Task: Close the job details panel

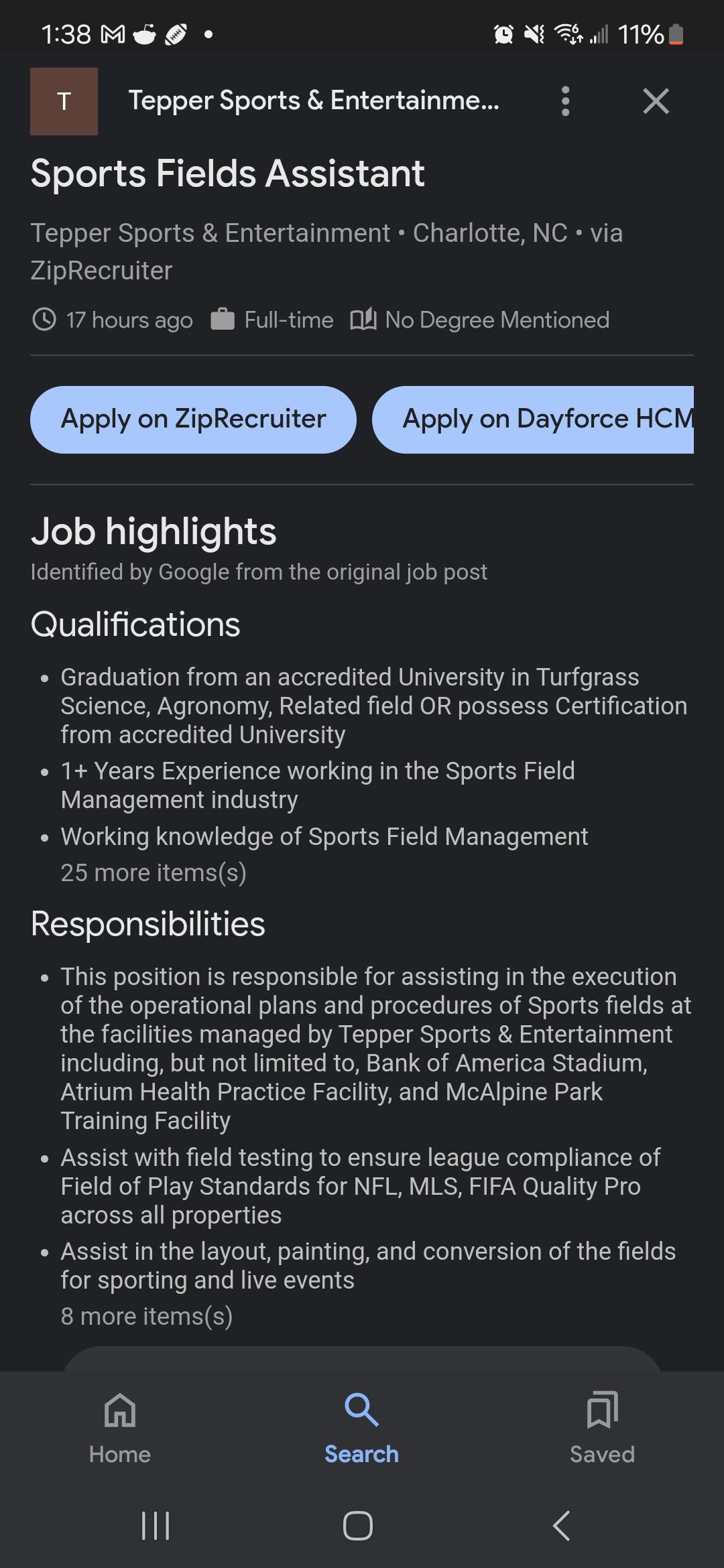Action: click(656, 101)
